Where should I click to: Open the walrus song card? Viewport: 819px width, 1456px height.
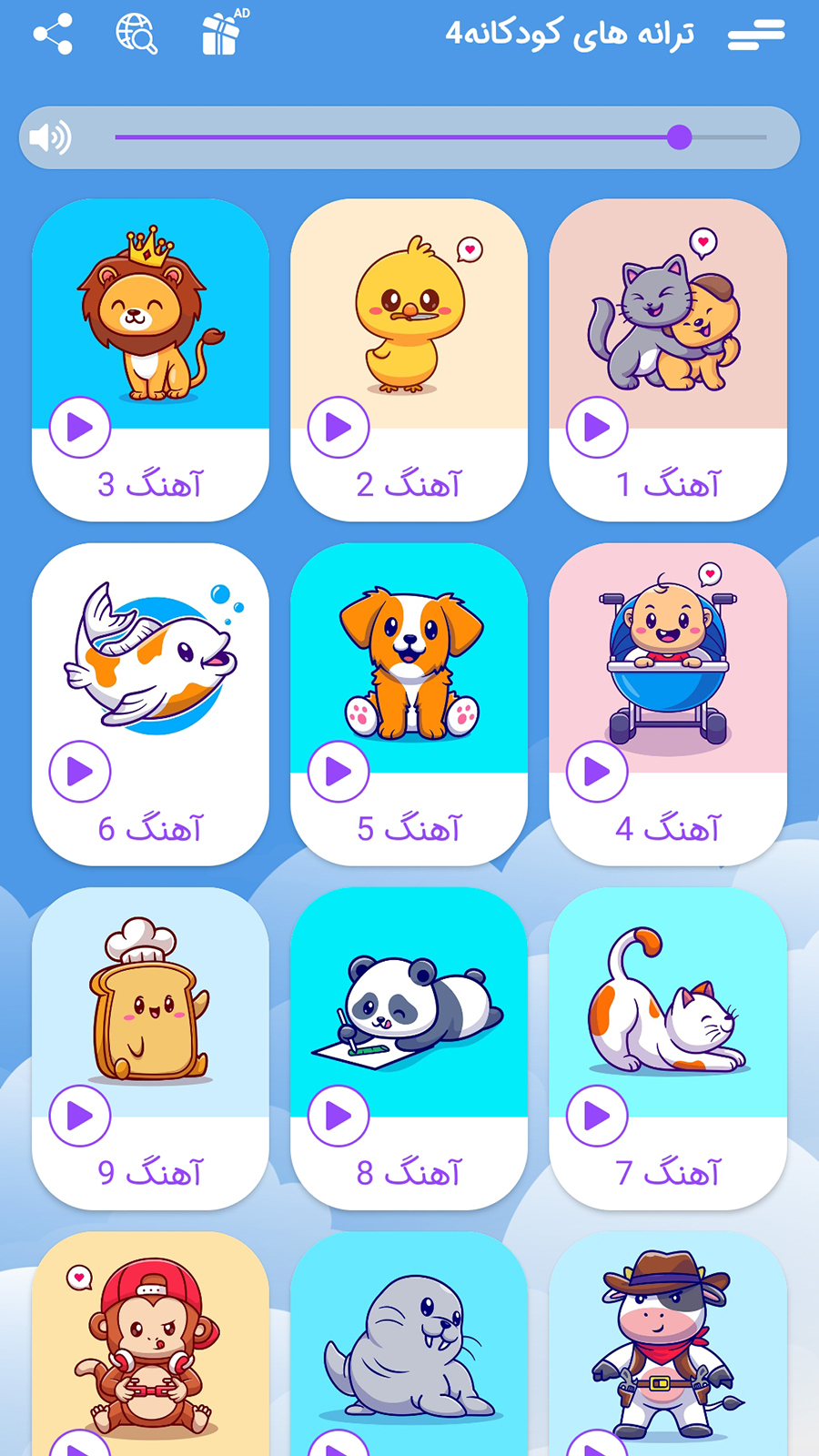[409, 1338]
